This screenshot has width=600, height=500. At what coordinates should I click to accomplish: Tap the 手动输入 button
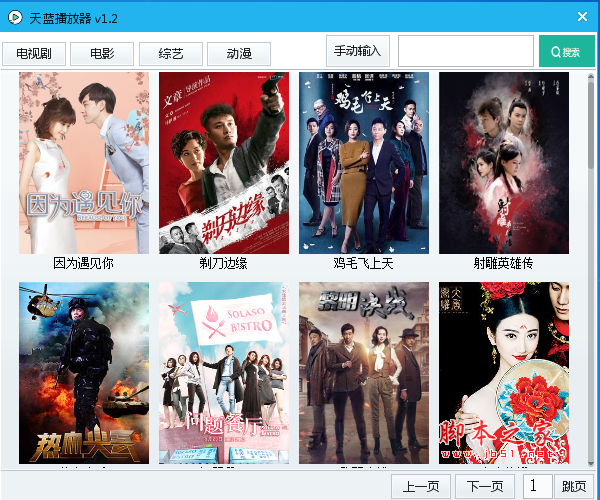pos(357,51)
